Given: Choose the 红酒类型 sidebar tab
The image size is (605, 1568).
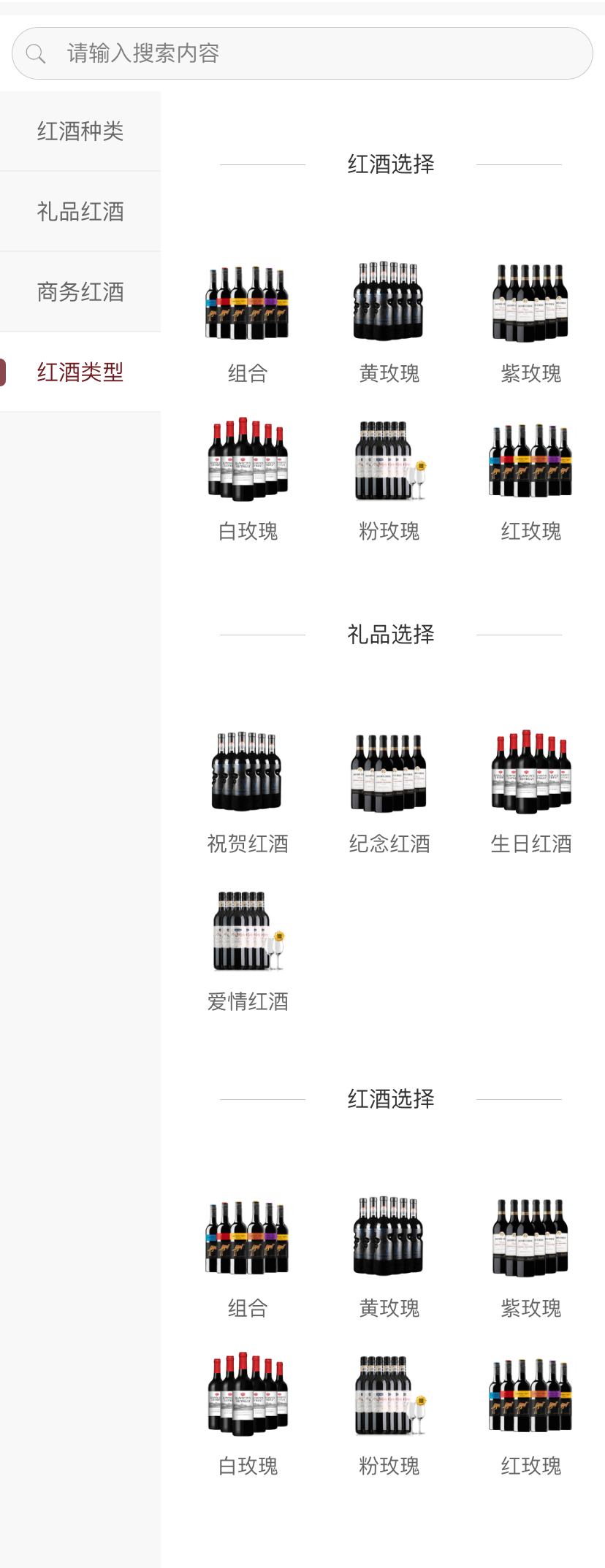Looking at the screenshot, I should click(x=80, y=372).
